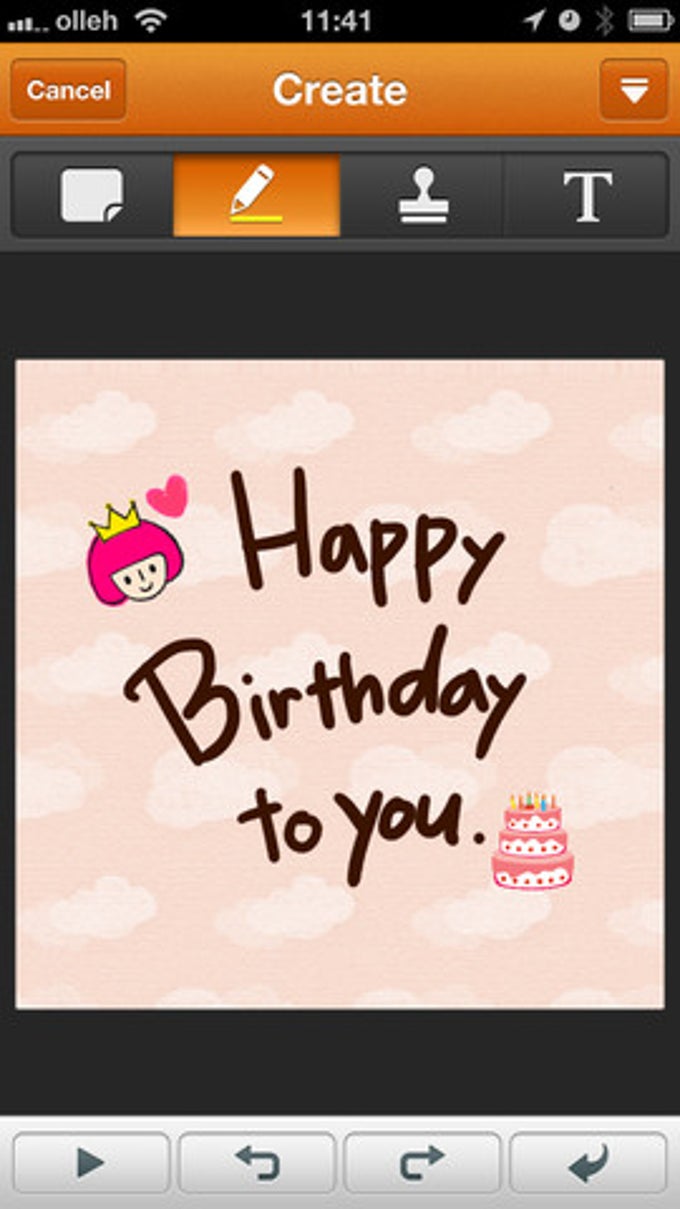
Task: Open the text tool
Action: [x=587, y=195]
